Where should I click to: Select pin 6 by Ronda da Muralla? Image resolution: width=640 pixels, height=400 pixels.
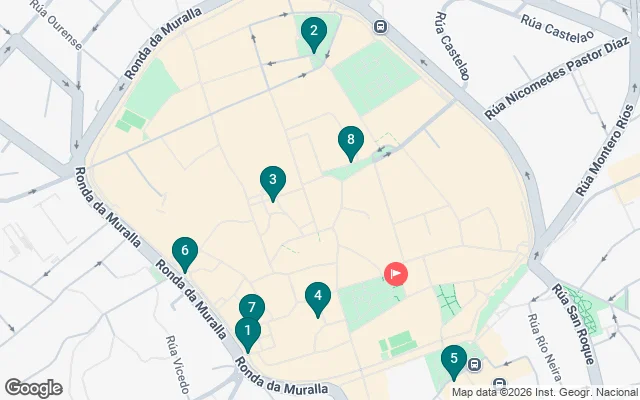[183, 252]
